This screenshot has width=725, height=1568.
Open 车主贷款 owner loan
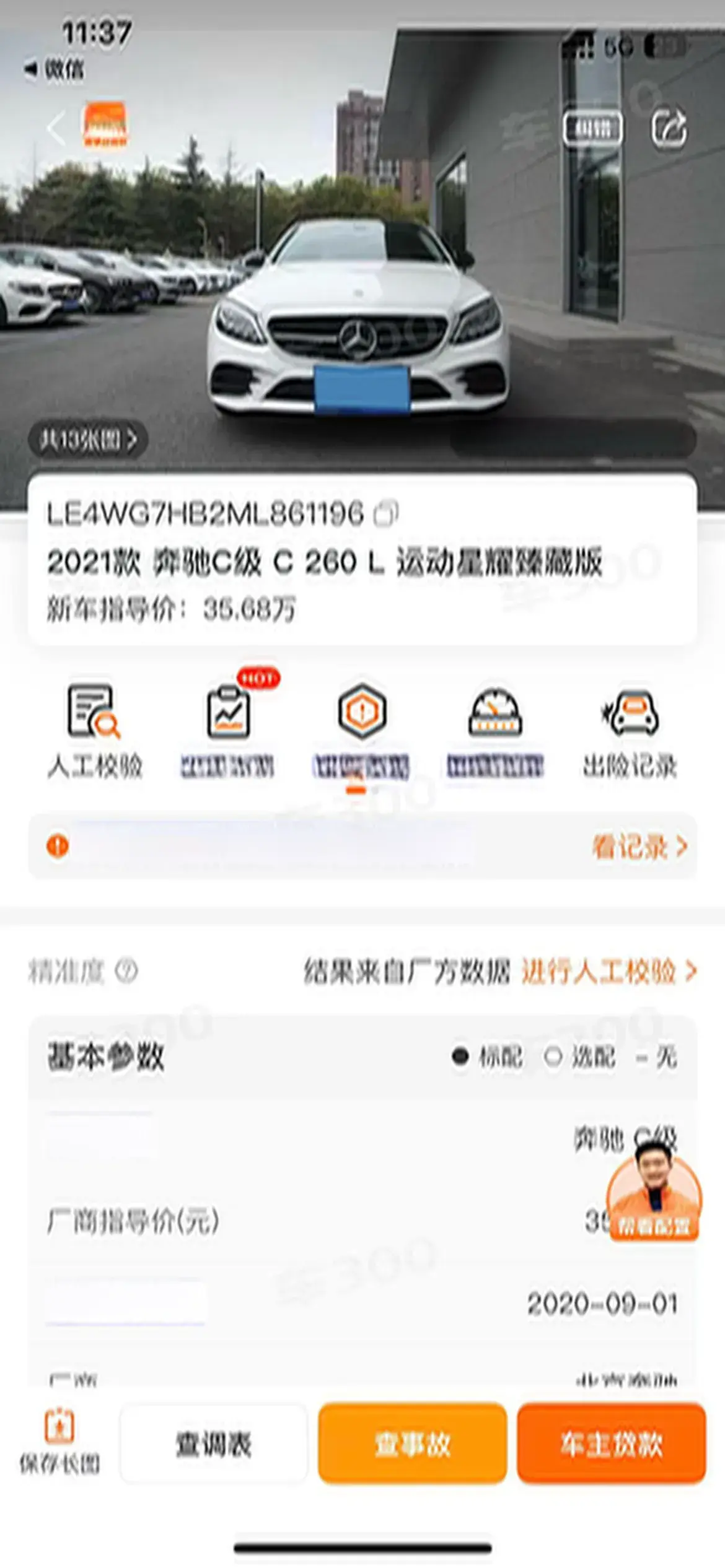click(611, 1444)
